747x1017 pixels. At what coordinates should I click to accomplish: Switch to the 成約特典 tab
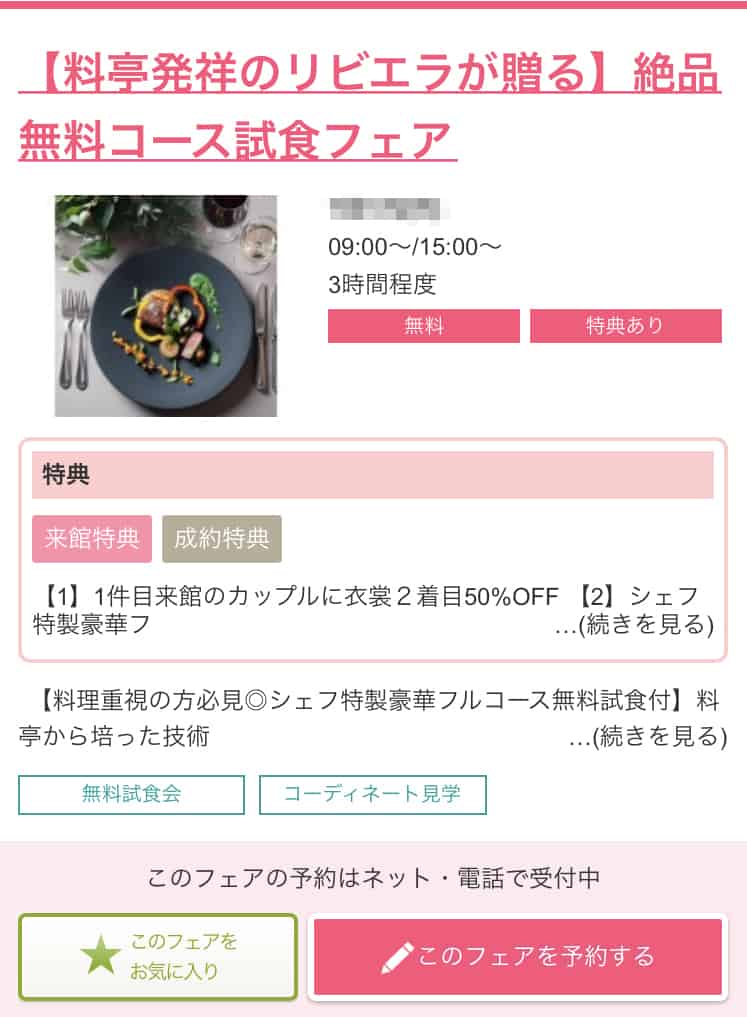(222, 539)
